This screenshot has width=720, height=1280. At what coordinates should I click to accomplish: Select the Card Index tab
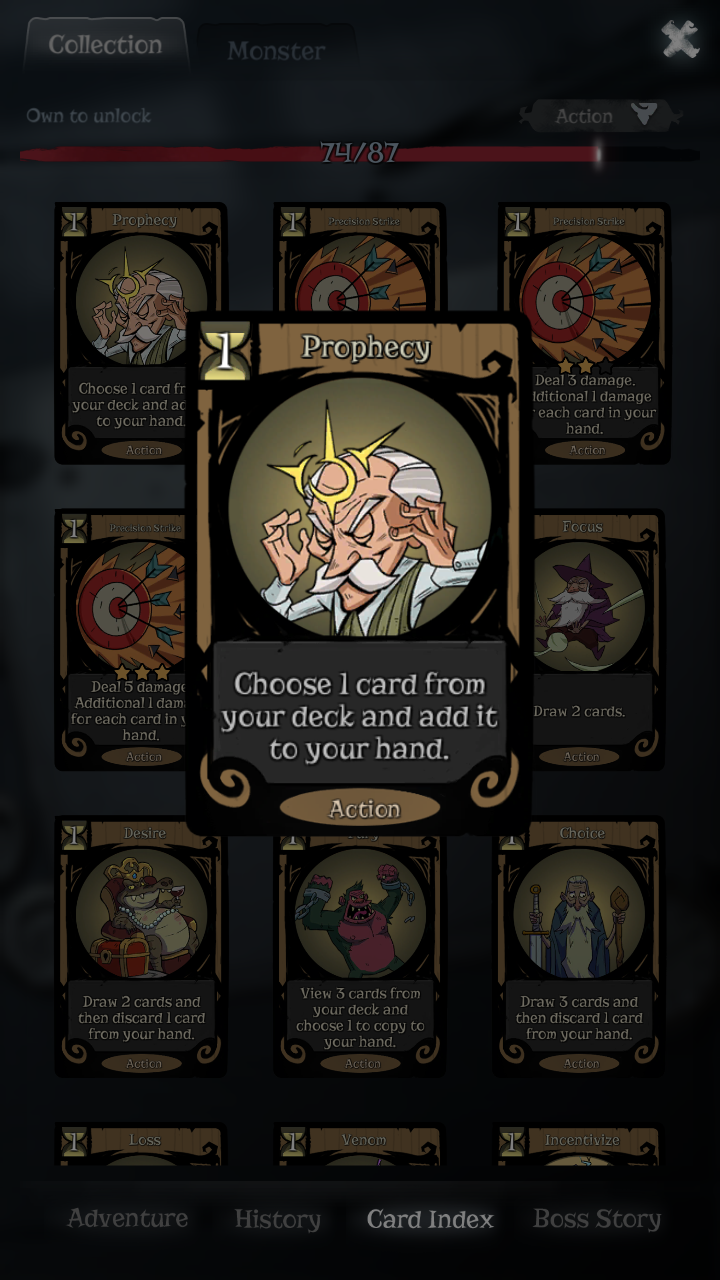click(x=430, y=1220)
